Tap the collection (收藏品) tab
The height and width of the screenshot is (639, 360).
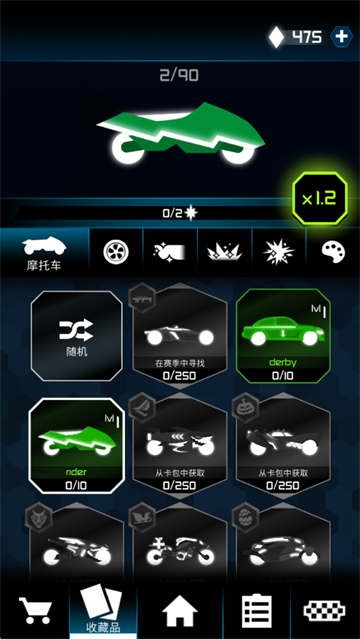(x=103, y=611)
